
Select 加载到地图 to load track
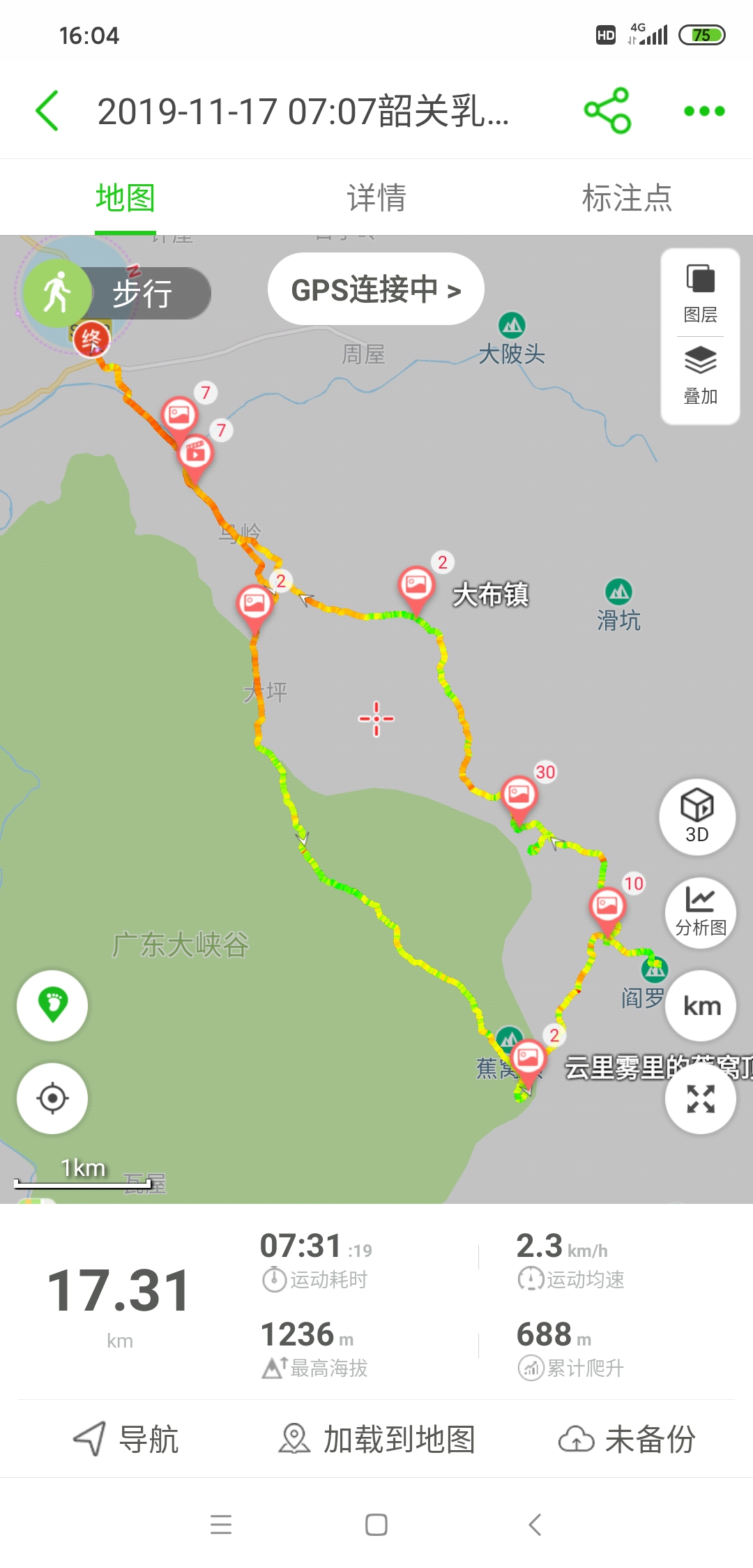tap(376, 1439)
